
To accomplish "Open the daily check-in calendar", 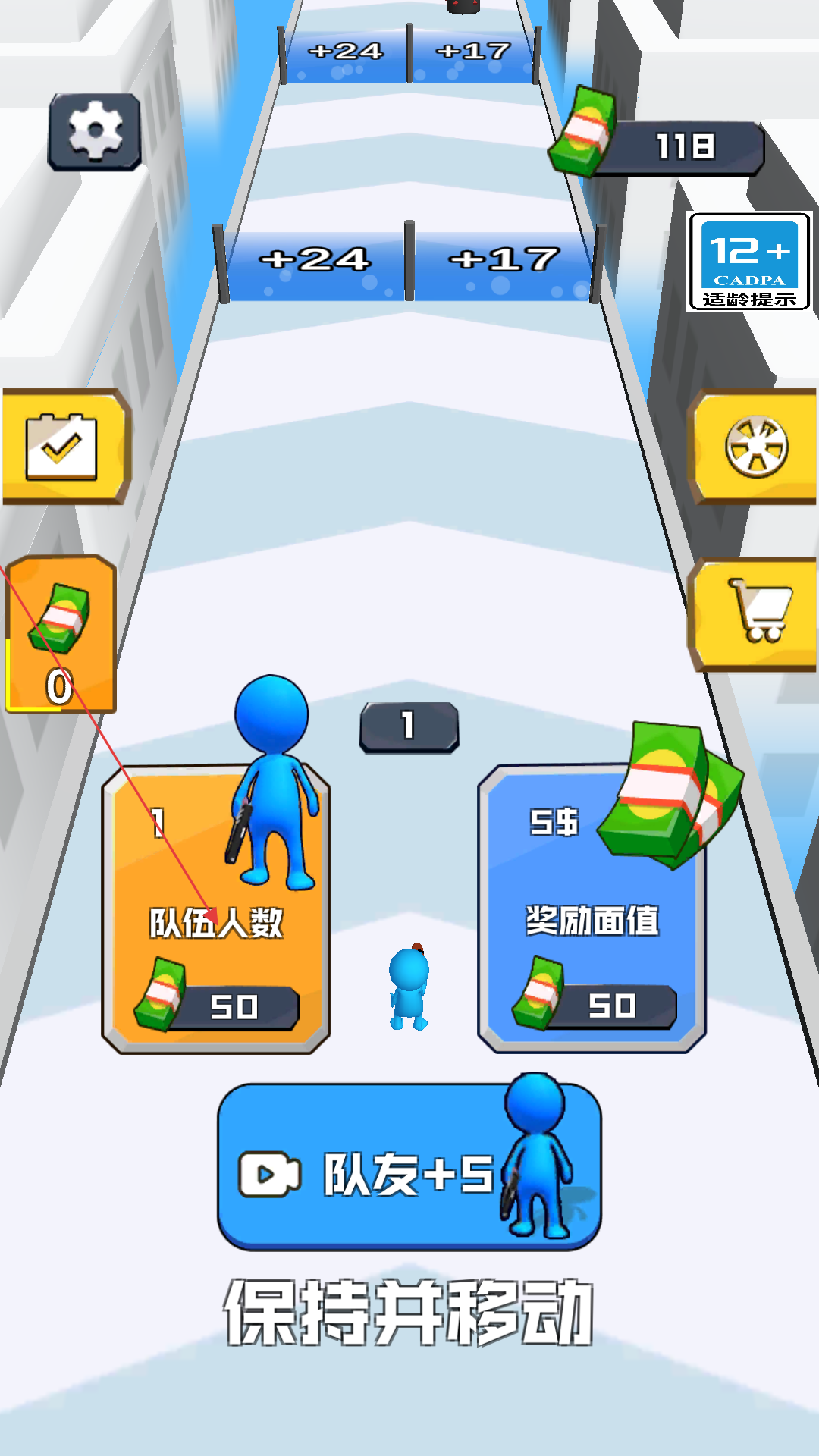I will tap(65, 447).
